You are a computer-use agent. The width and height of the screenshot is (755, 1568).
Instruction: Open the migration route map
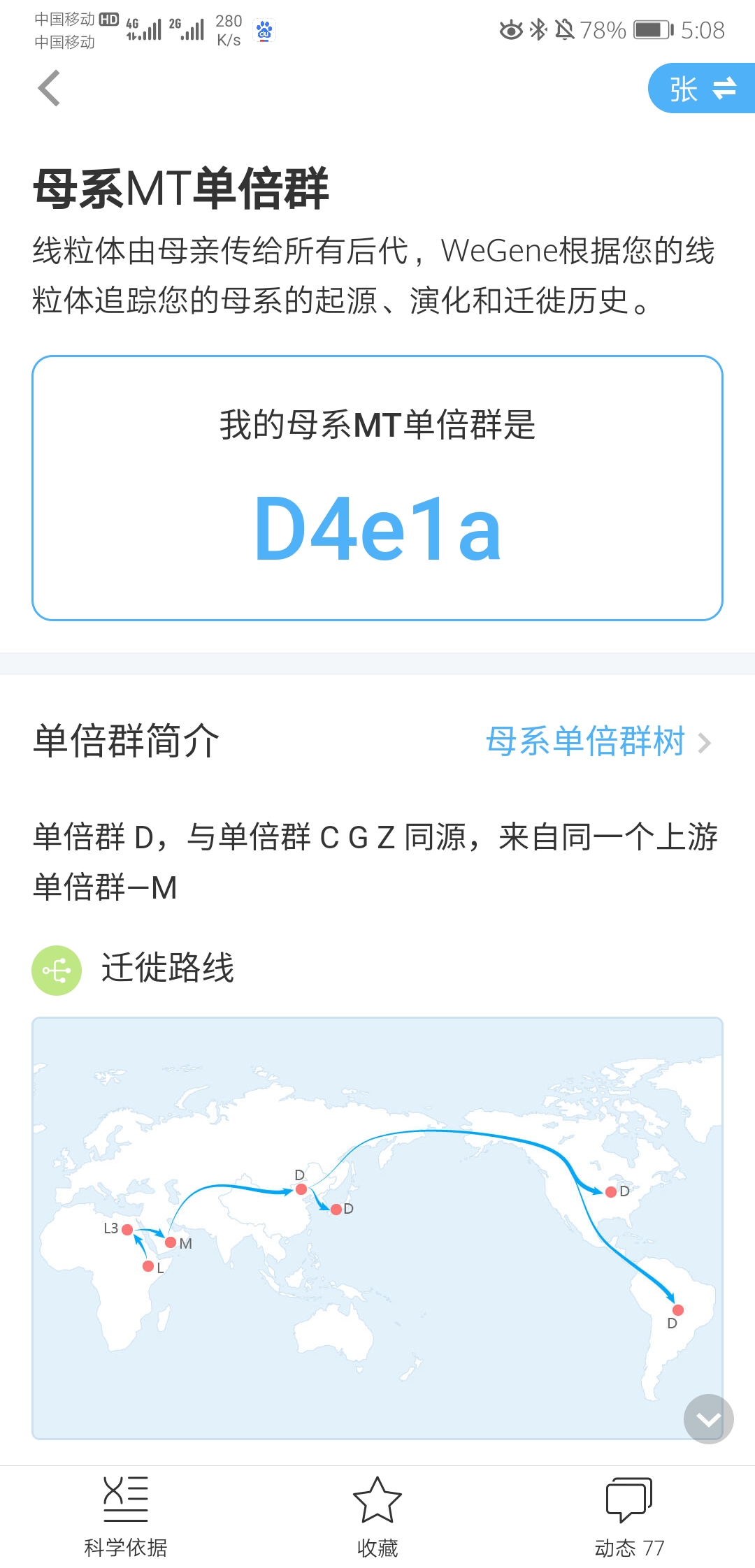377,1228
